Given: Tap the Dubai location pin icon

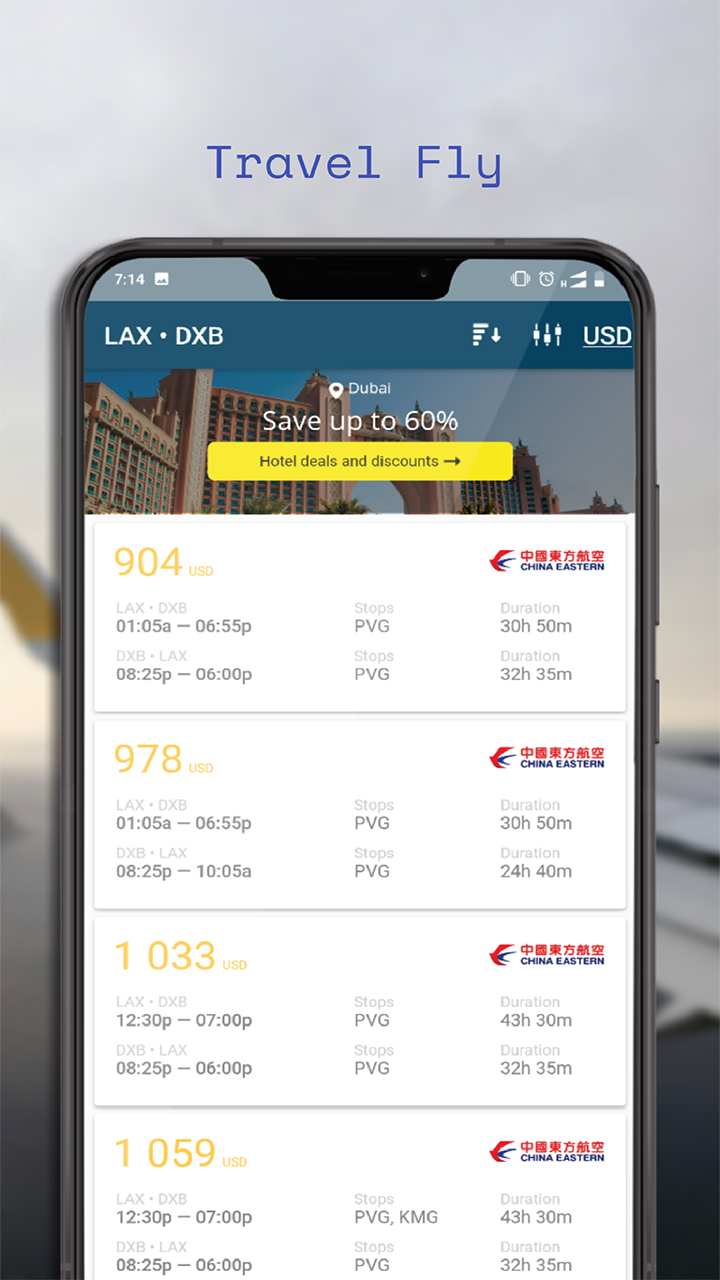Looking at the screenshot, I should 339,388.
